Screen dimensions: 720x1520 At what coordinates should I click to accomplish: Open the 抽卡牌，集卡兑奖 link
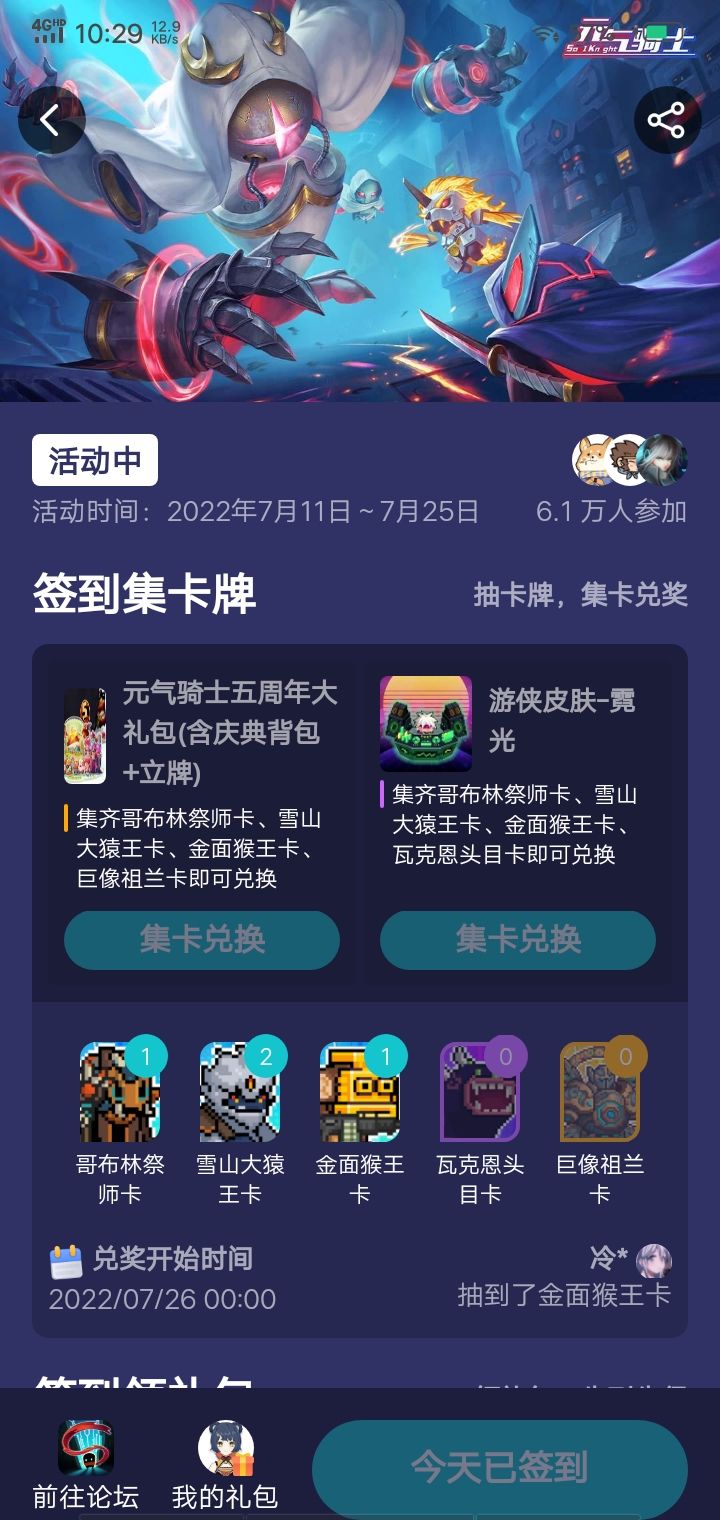click(580, 592)
